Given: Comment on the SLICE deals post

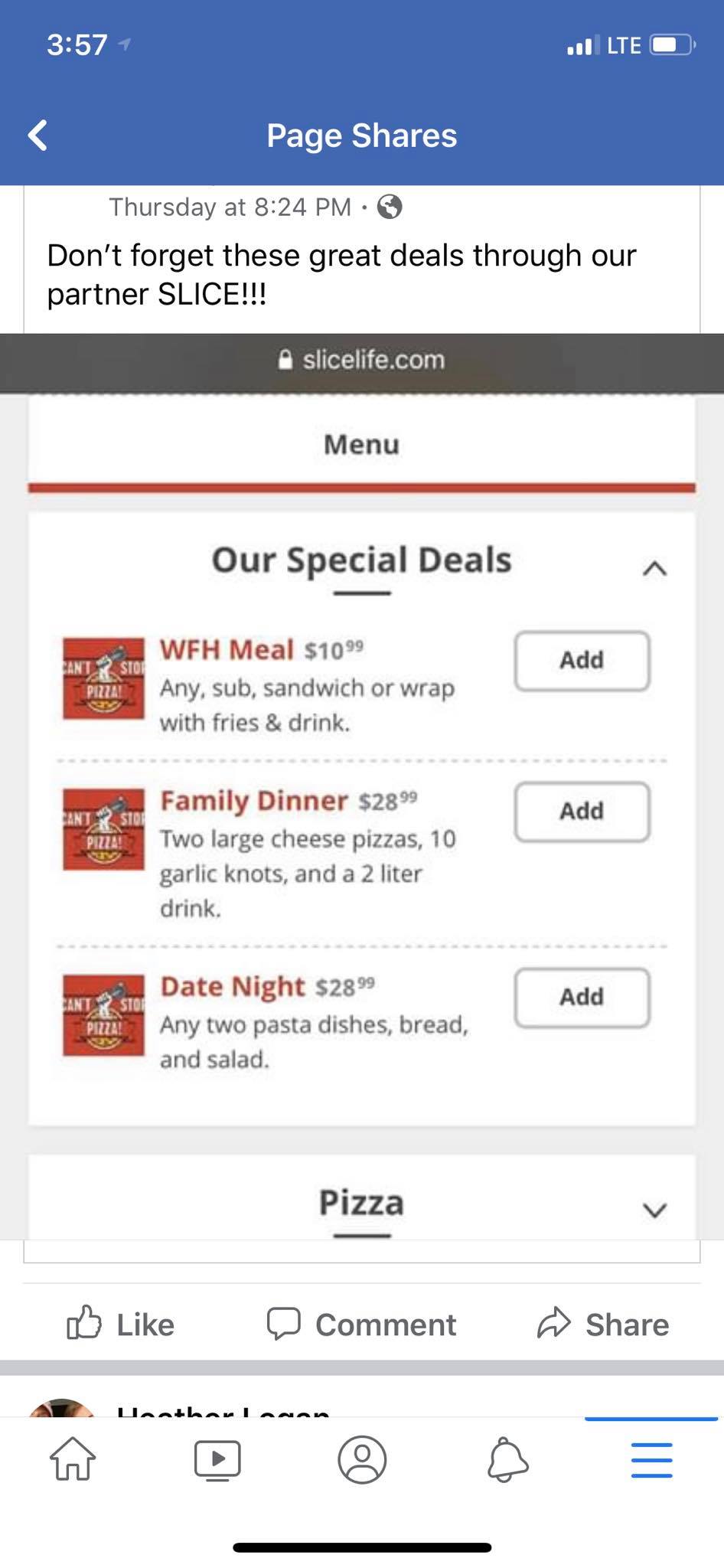Looking at the screenshot, I should click(361, 1325).
